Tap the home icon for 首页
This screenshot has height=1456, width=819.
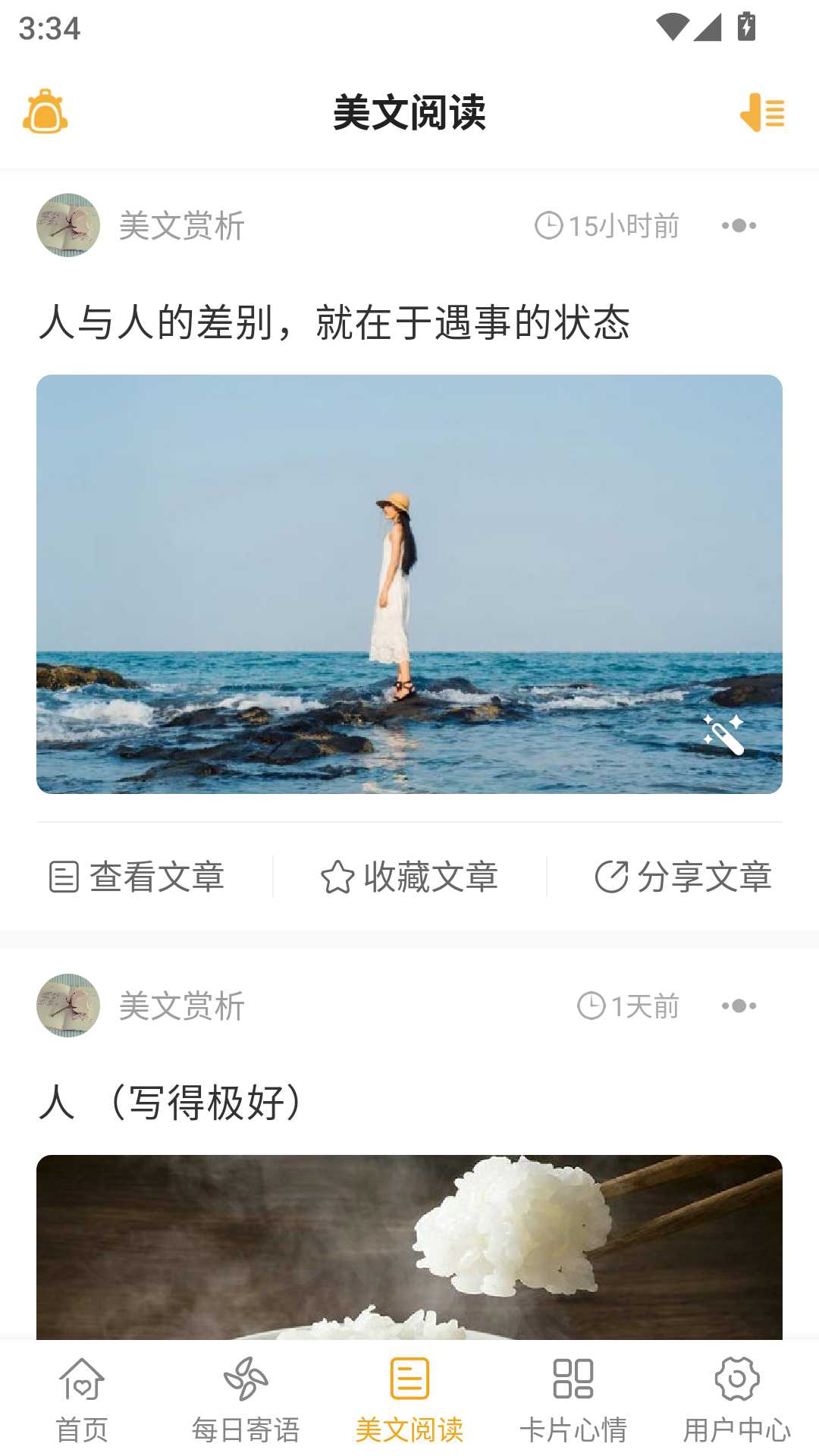81,1382
